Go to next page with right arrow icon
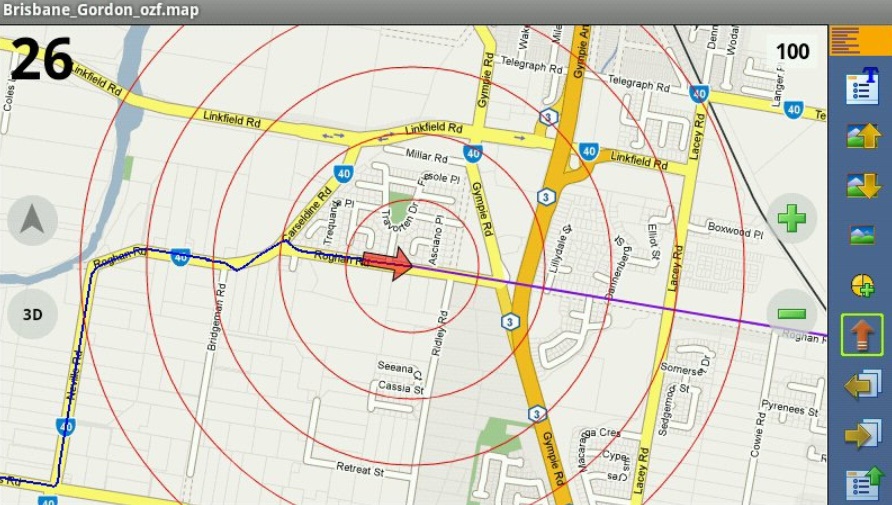The image size is (892, 505). [862, 434]
